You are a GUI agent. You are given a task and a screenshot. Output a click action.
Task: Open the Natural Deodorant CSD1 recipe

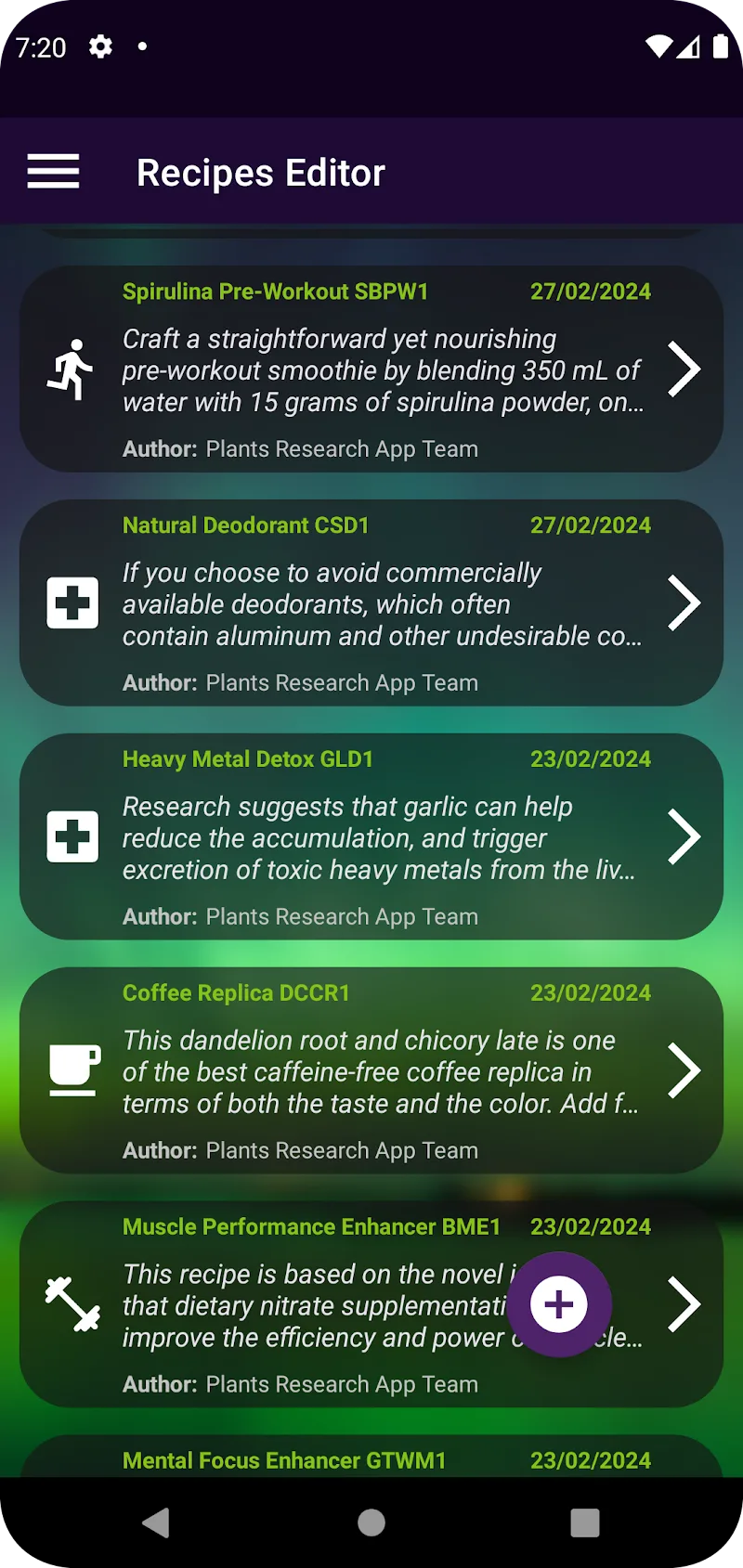[371, 603]
